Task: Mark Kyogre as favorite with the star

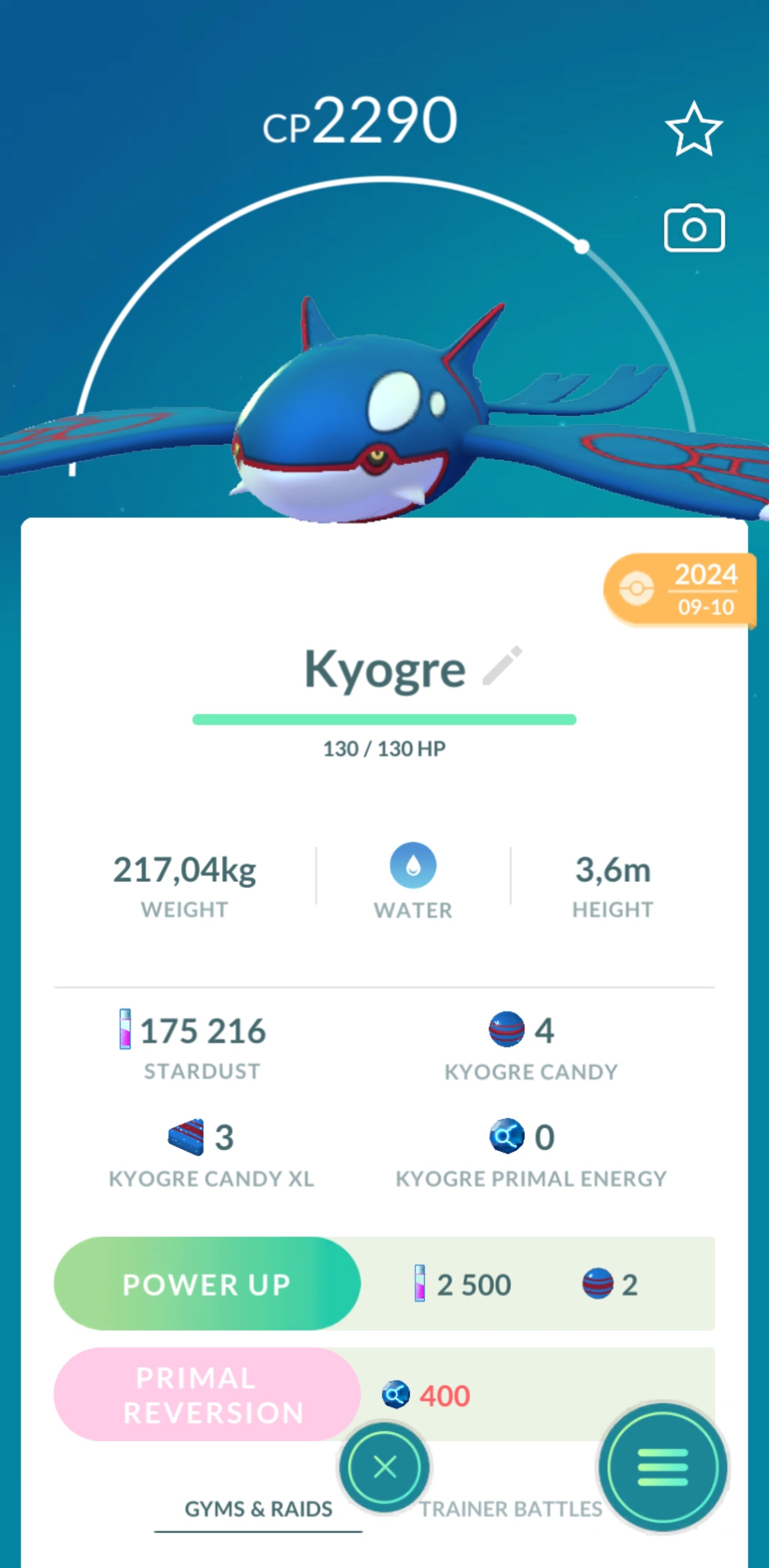Action: pos(694,130)
